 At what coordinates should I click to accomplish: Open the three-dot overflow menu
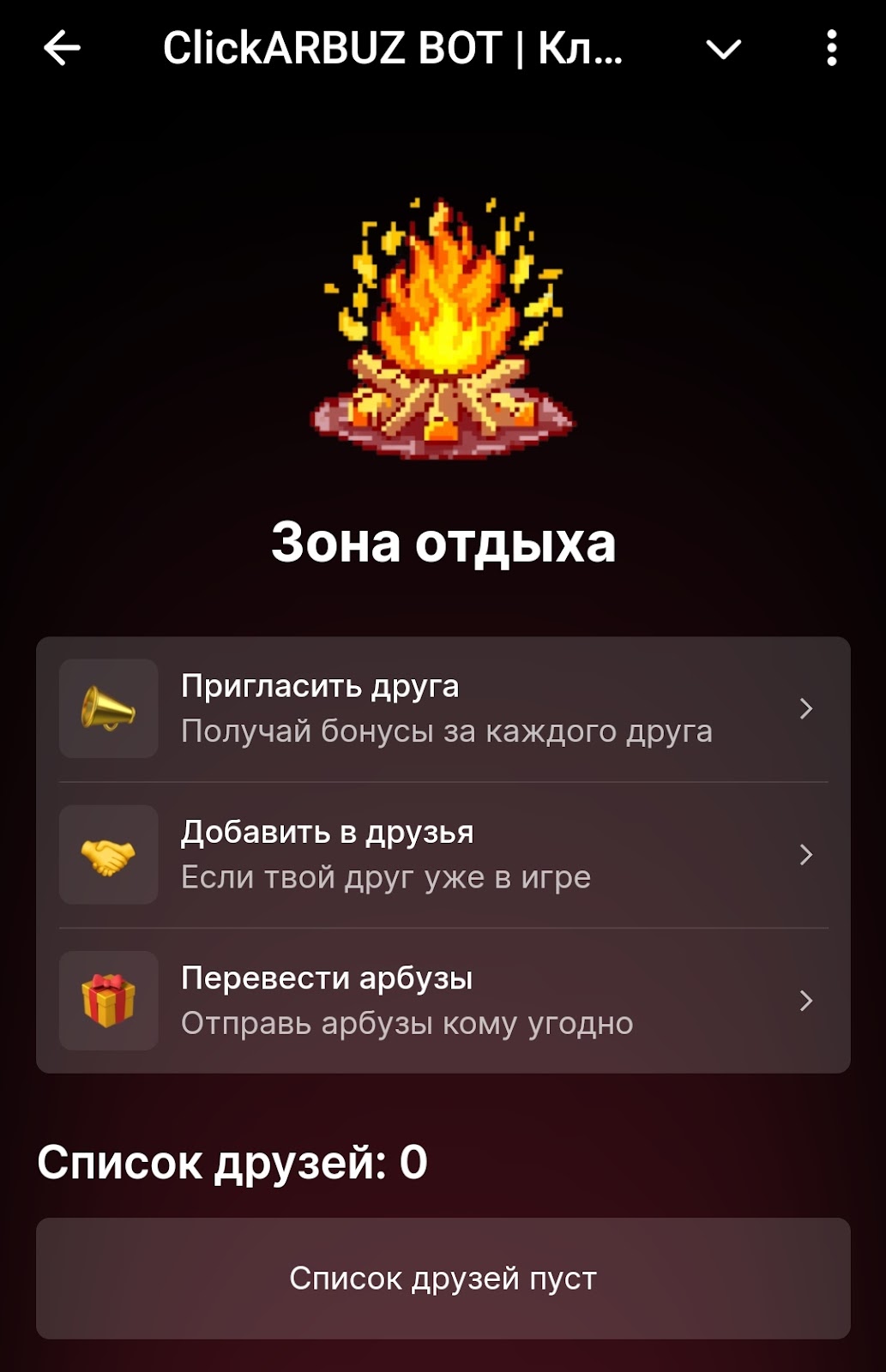[x=831, y=48]
